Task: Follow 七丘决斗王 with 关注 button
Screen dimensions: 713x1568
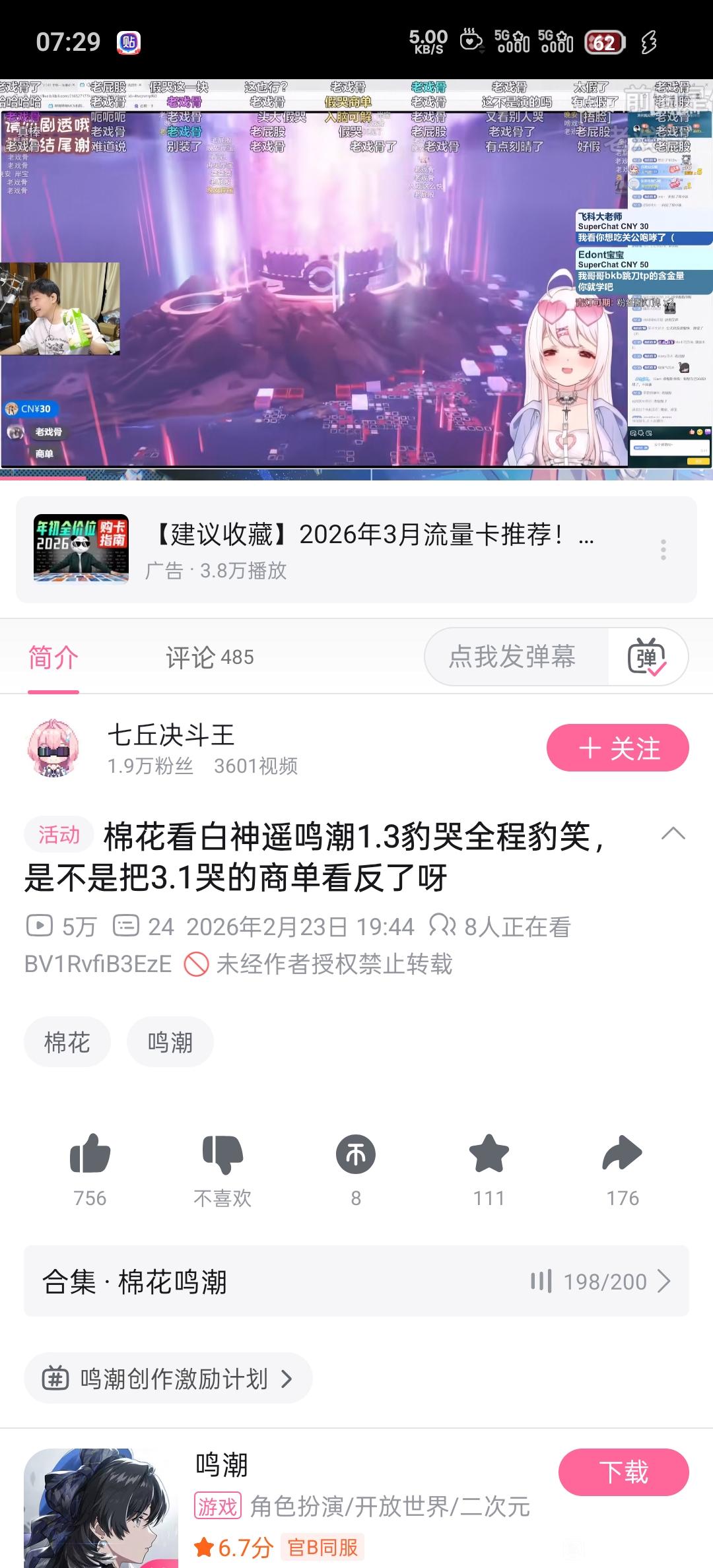Action: tap(617, 748)
